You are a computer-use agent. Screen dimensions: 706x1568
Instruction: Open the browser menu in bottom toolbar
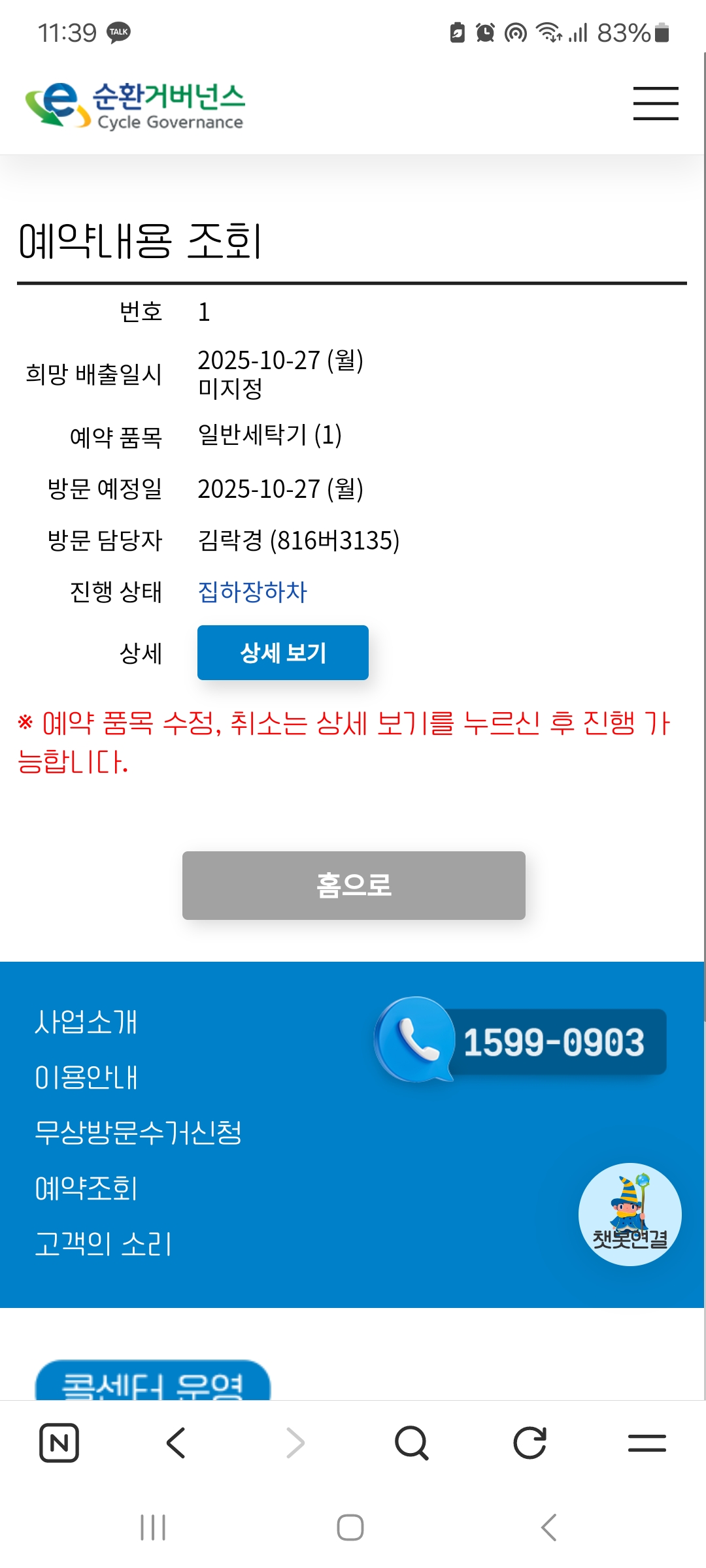coord(647,1443)
